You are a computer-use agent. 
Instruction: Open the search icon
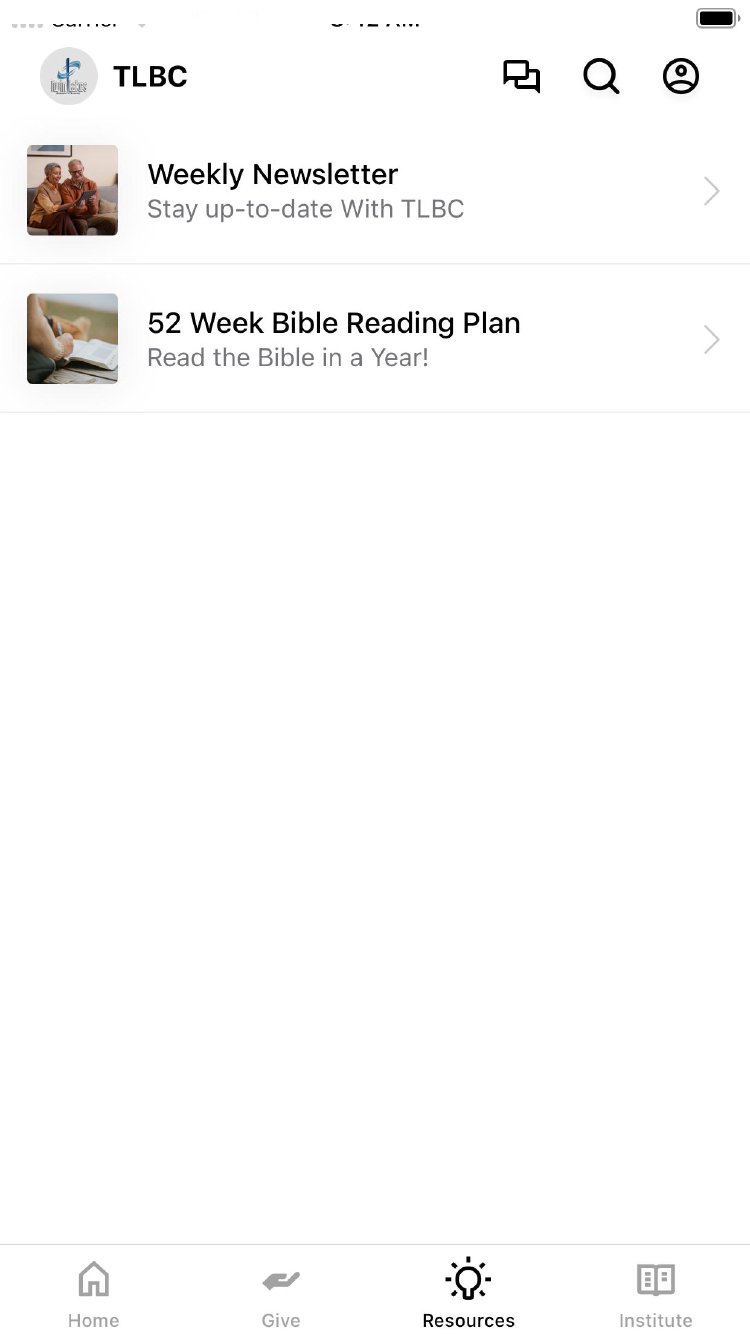pyautogui.click(x=601, y=77)
